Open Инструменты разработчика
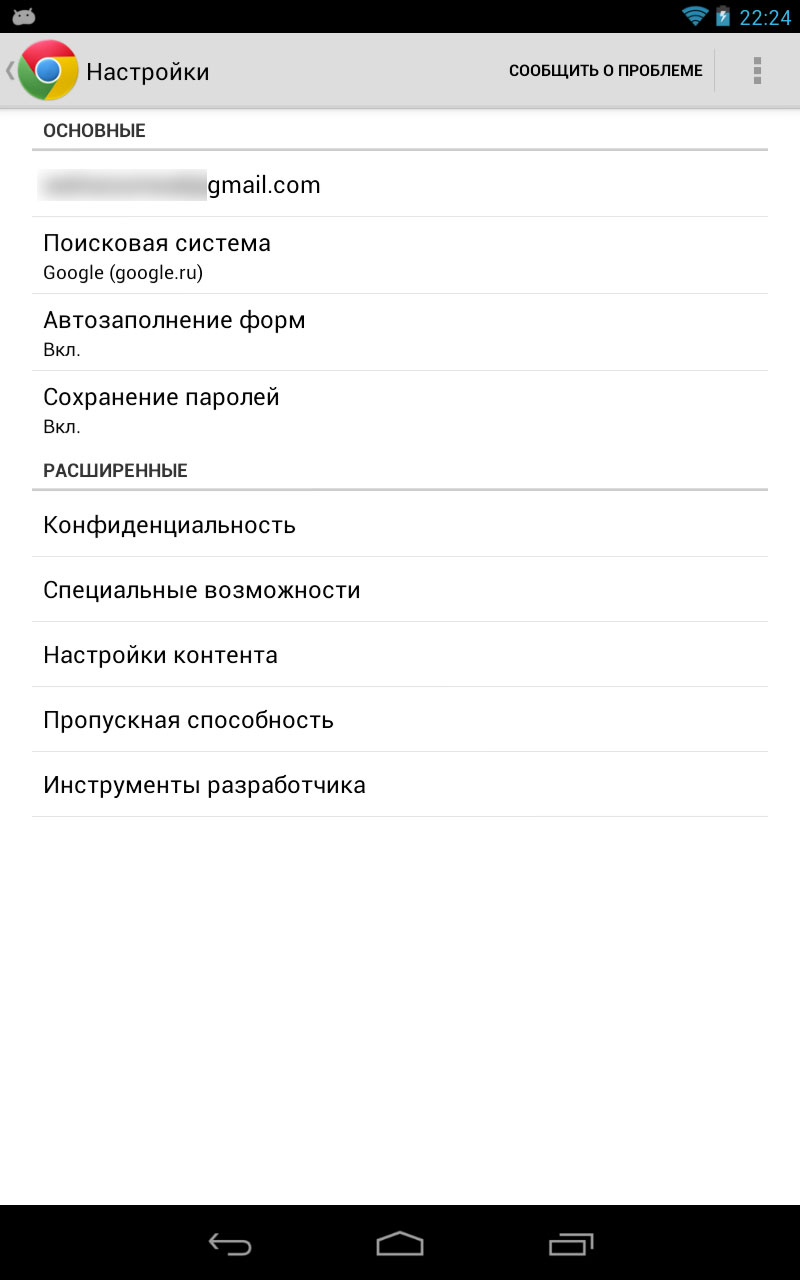This screenshot has height=1280, width=800. pyautogui.click(x=400, y=785)
